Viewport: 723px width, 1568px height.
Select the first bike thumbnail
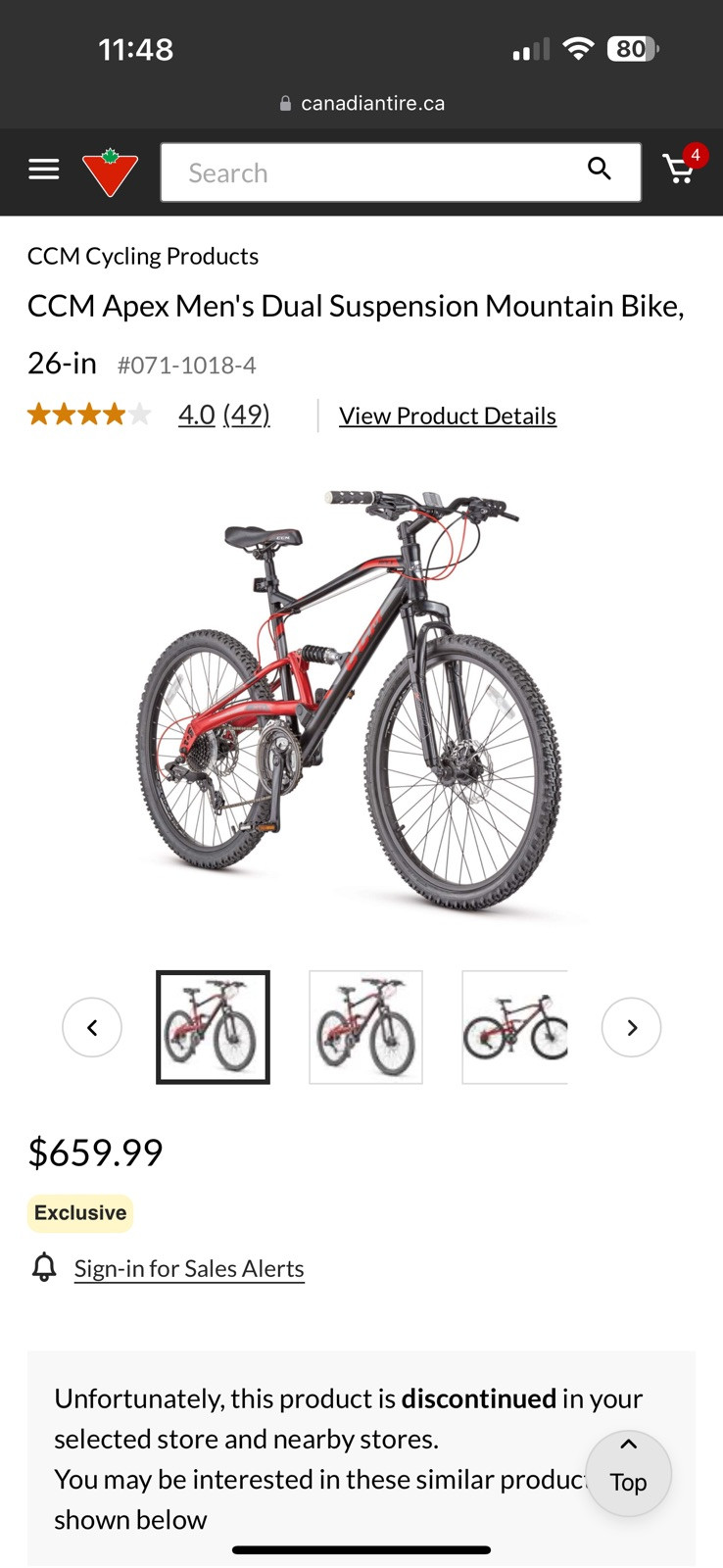click(x=213, y=1027)
